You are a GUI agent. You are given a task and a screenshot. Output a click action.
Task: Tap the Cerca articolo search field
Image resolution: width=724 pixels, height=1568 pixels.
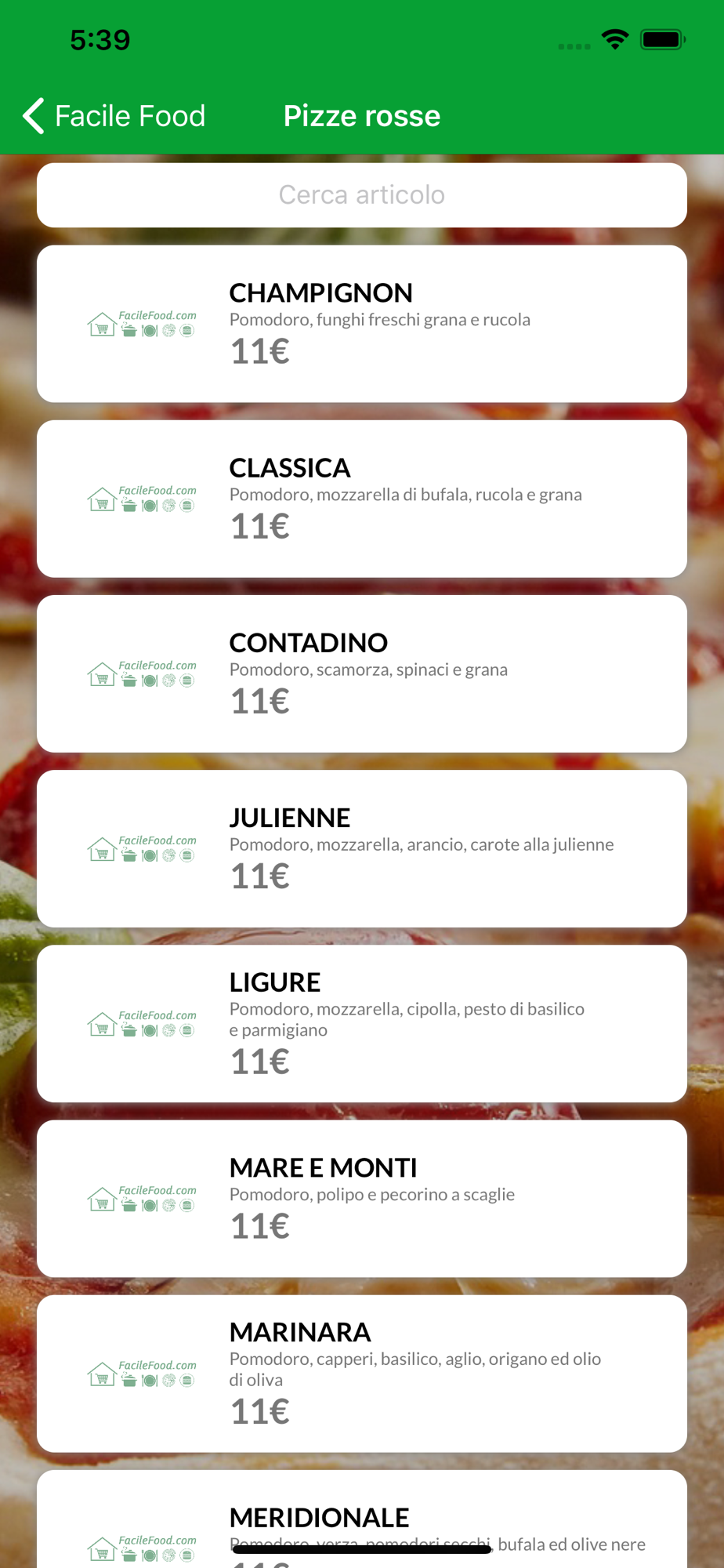(361, 195)
